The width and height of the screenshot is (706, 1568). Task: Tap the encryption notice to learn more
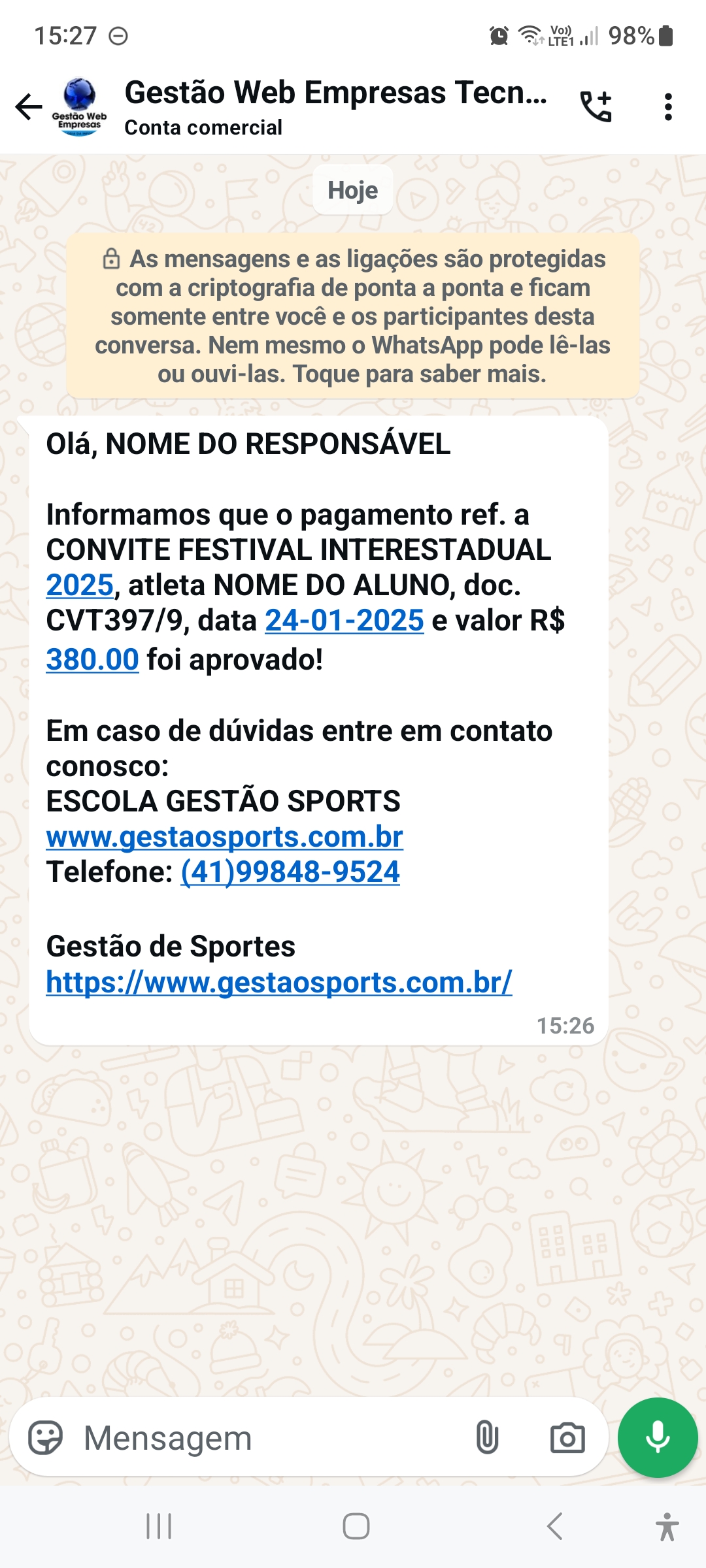tap(353, 316)
